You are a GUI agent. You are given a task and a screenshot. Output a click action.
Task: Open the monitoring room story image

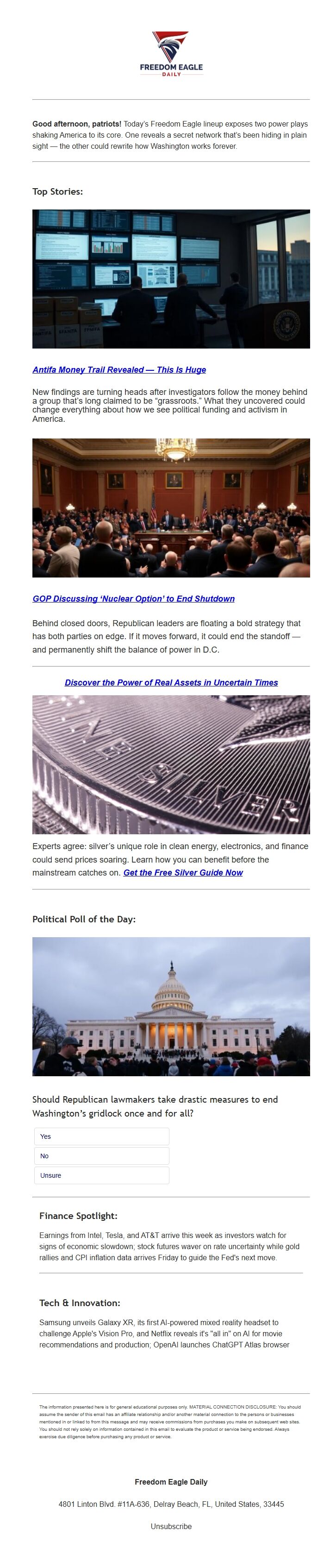pos(171,279)
